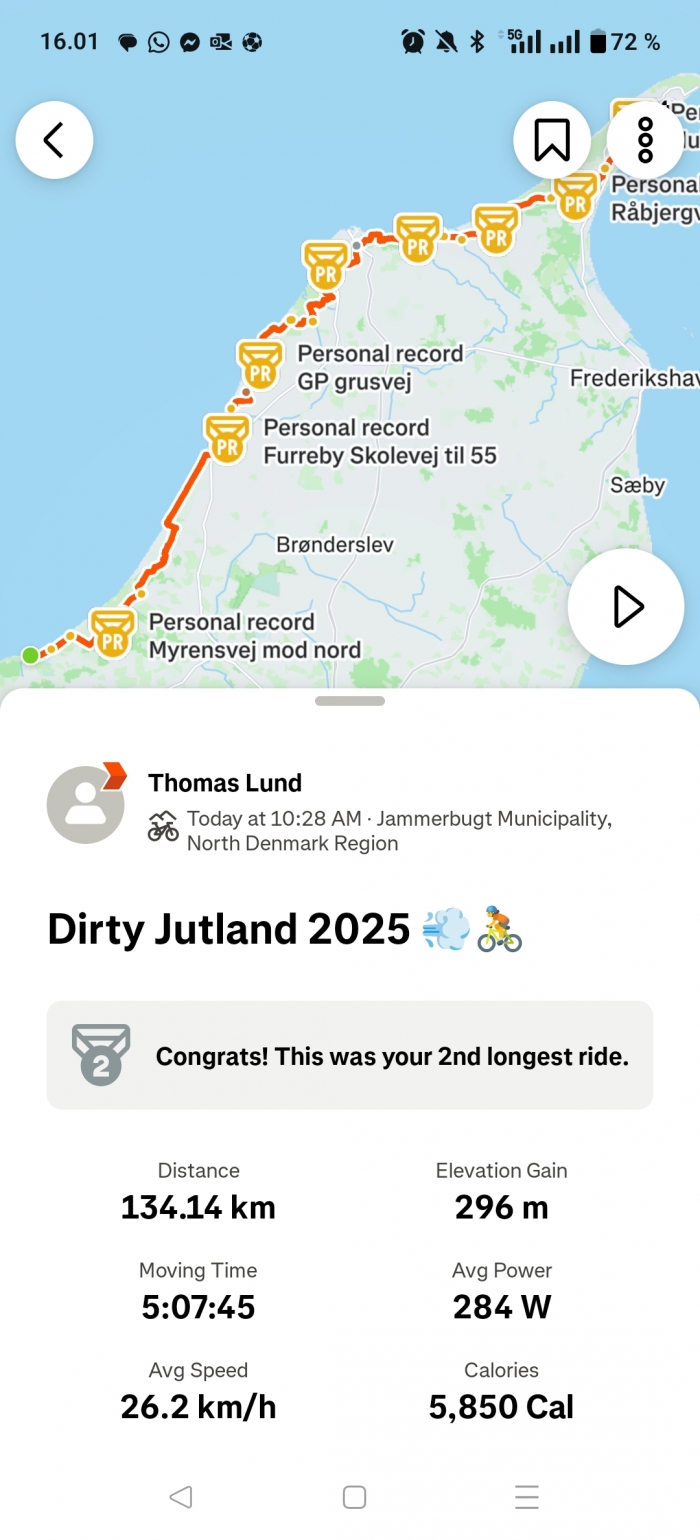The image size is (700, 1540).
Task: Open the Myrensvej mod nord PR marker
Action: (x=112, y=633)
